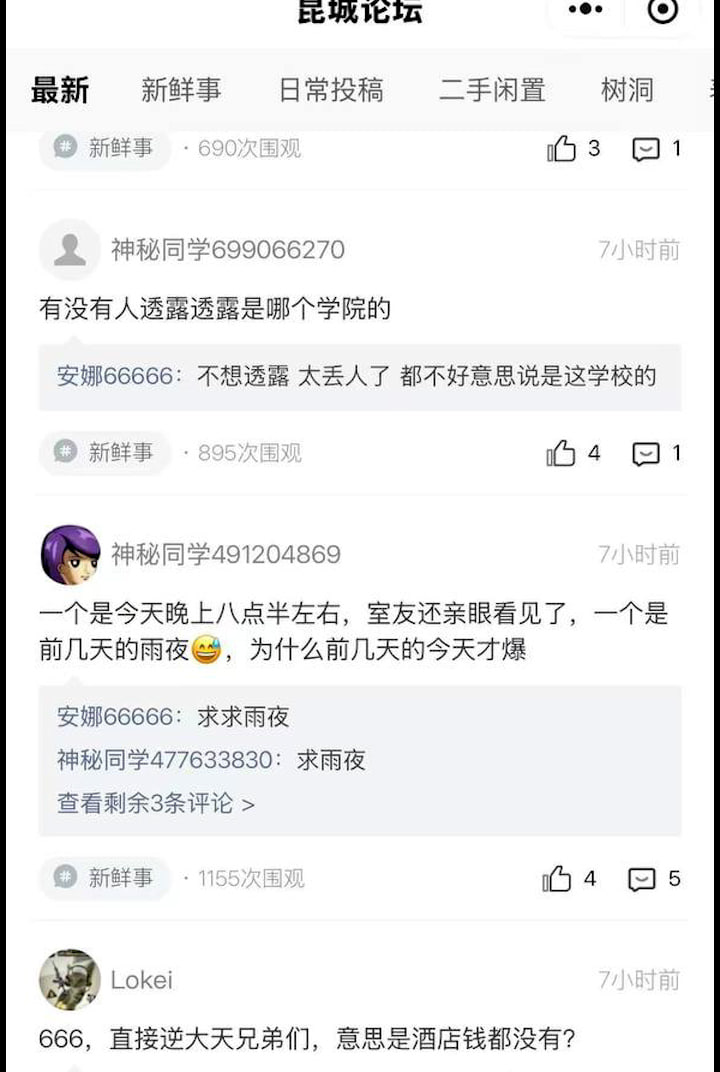Open the profile avatar of 神秘同学491204869
The image size is (720, 1072).
pos(70,555)
